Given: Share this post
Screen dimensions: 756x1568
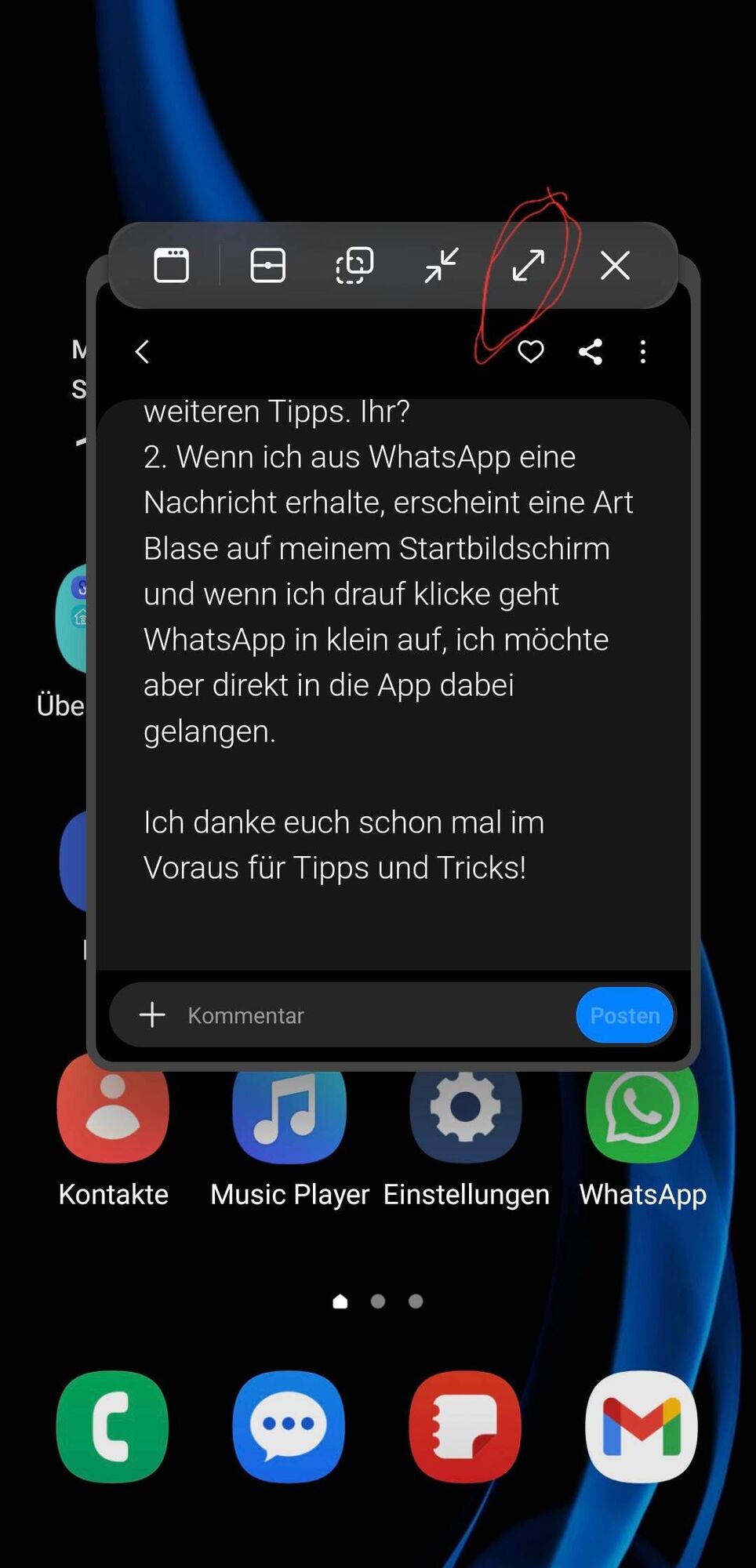Looking at the screenshot, I should (x=591, y=352).
